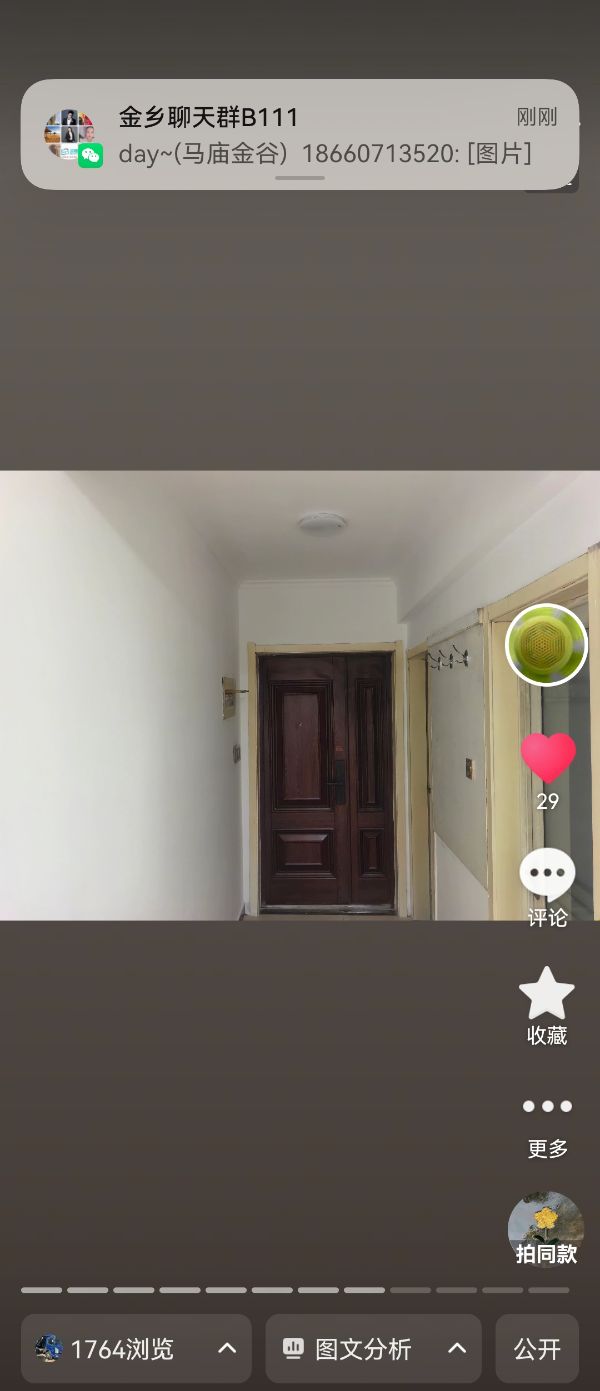600x1391 pixels.
Task: Expand the 1764浏览 views panel
Action: point(136,1348)
